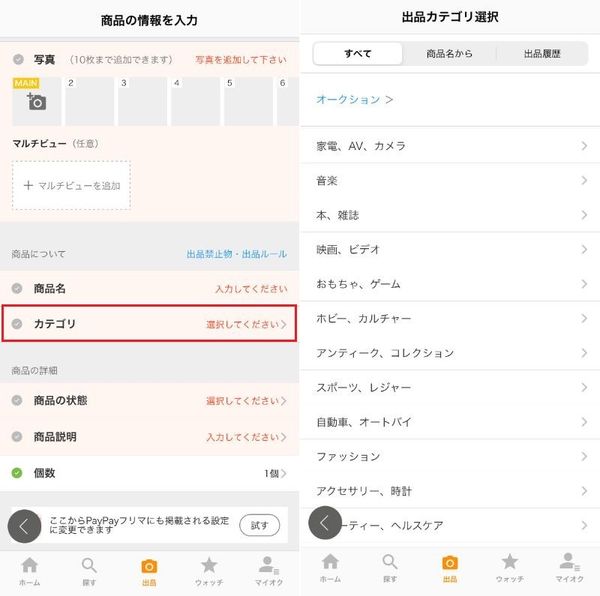Select 商品の状態 condition row
The height and width of the screenshot is (596, 600).
point(150,401)
